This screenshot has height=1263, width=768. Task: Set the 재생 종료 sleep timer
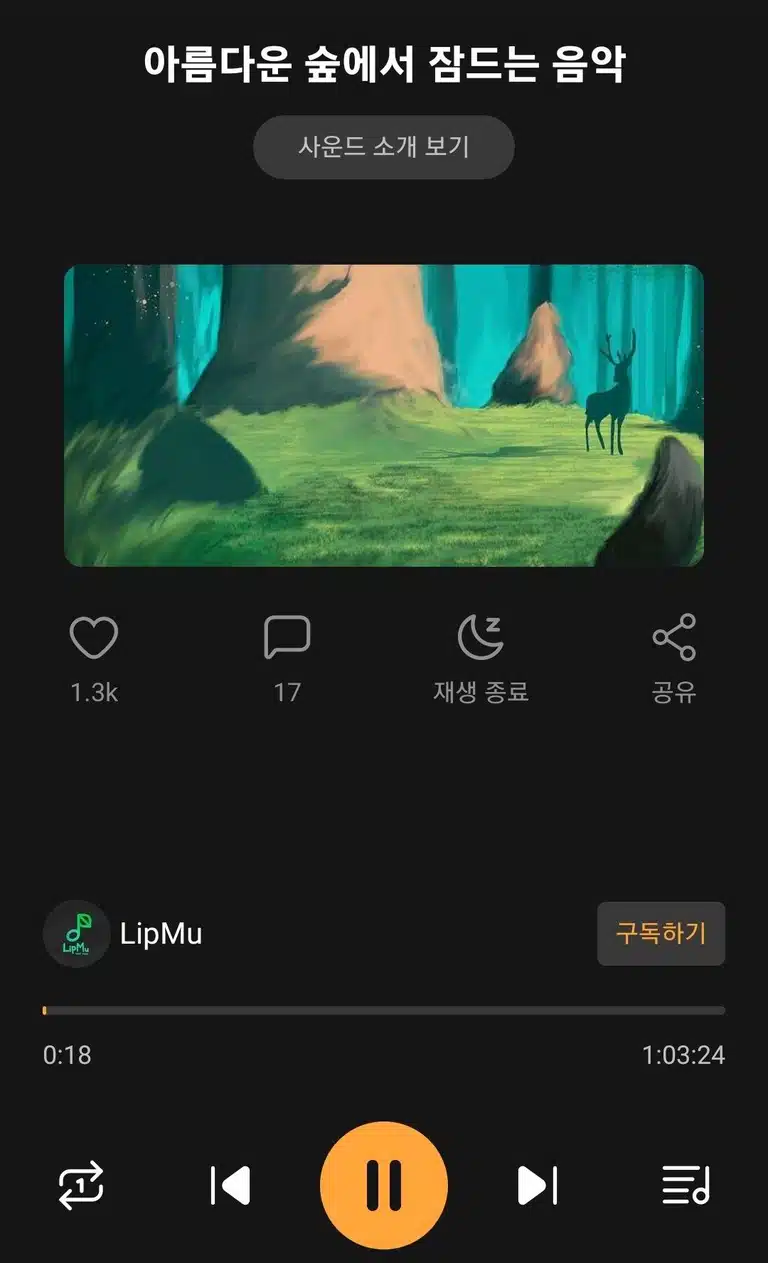coord(480,638)
